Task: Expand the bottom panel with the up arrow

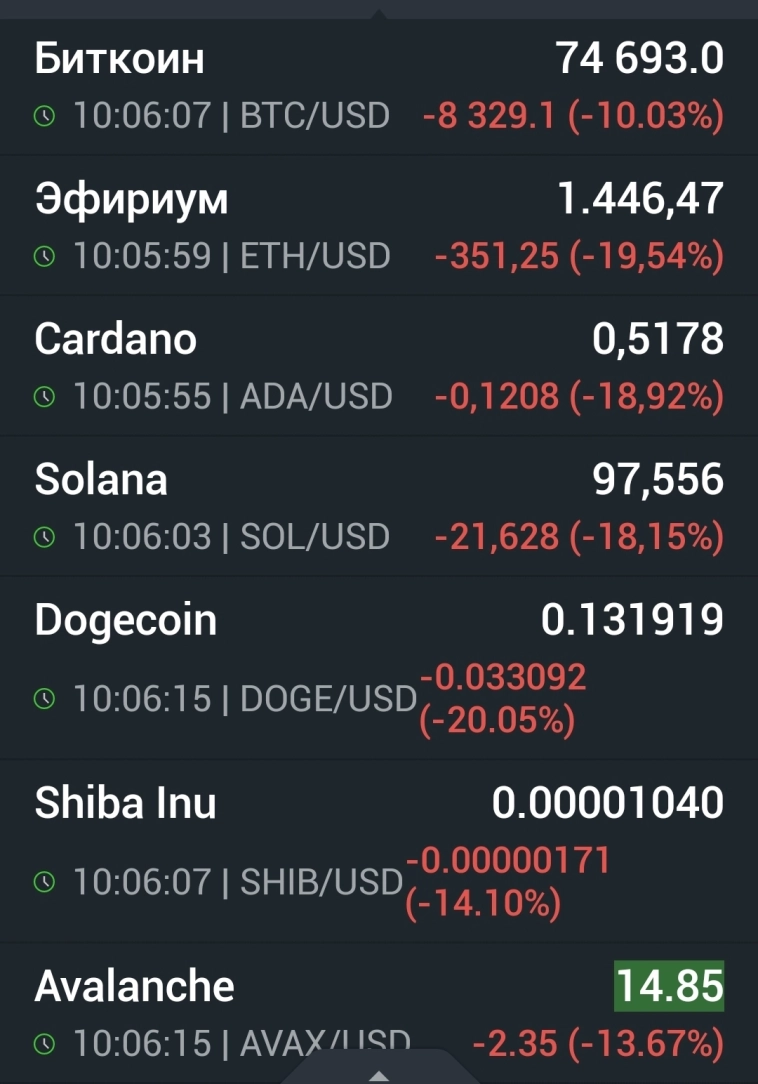Action: click(379, 1074)
